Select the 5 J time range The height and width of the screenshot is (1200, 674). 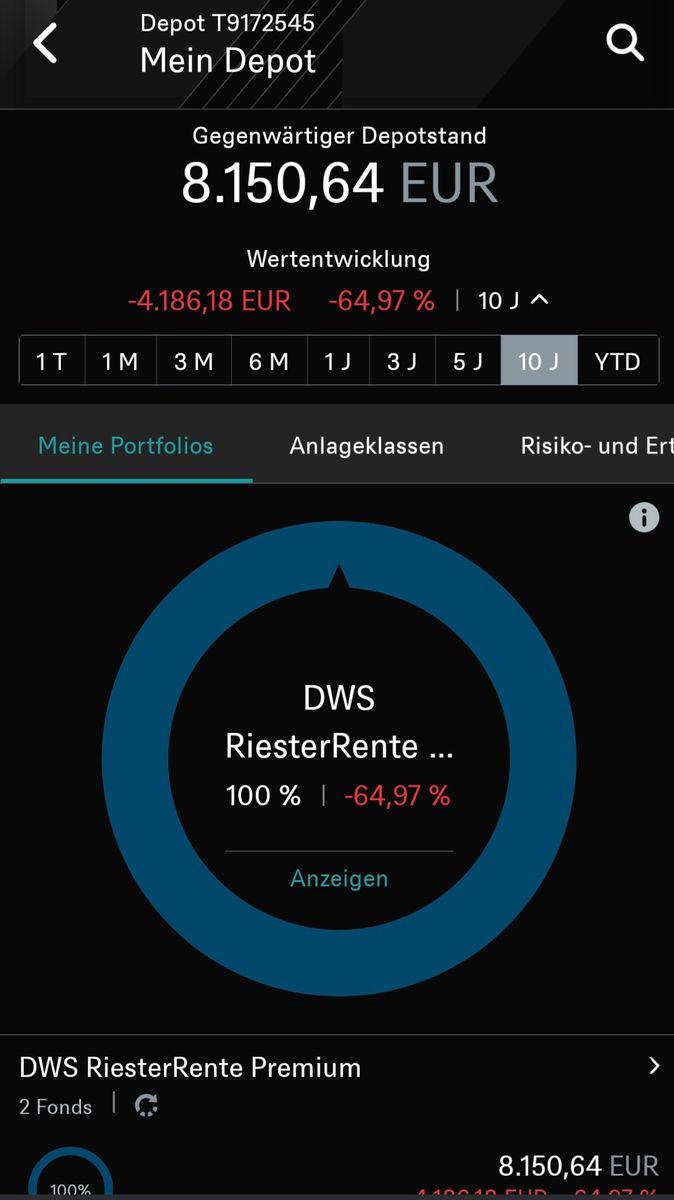tap(468, 361)
